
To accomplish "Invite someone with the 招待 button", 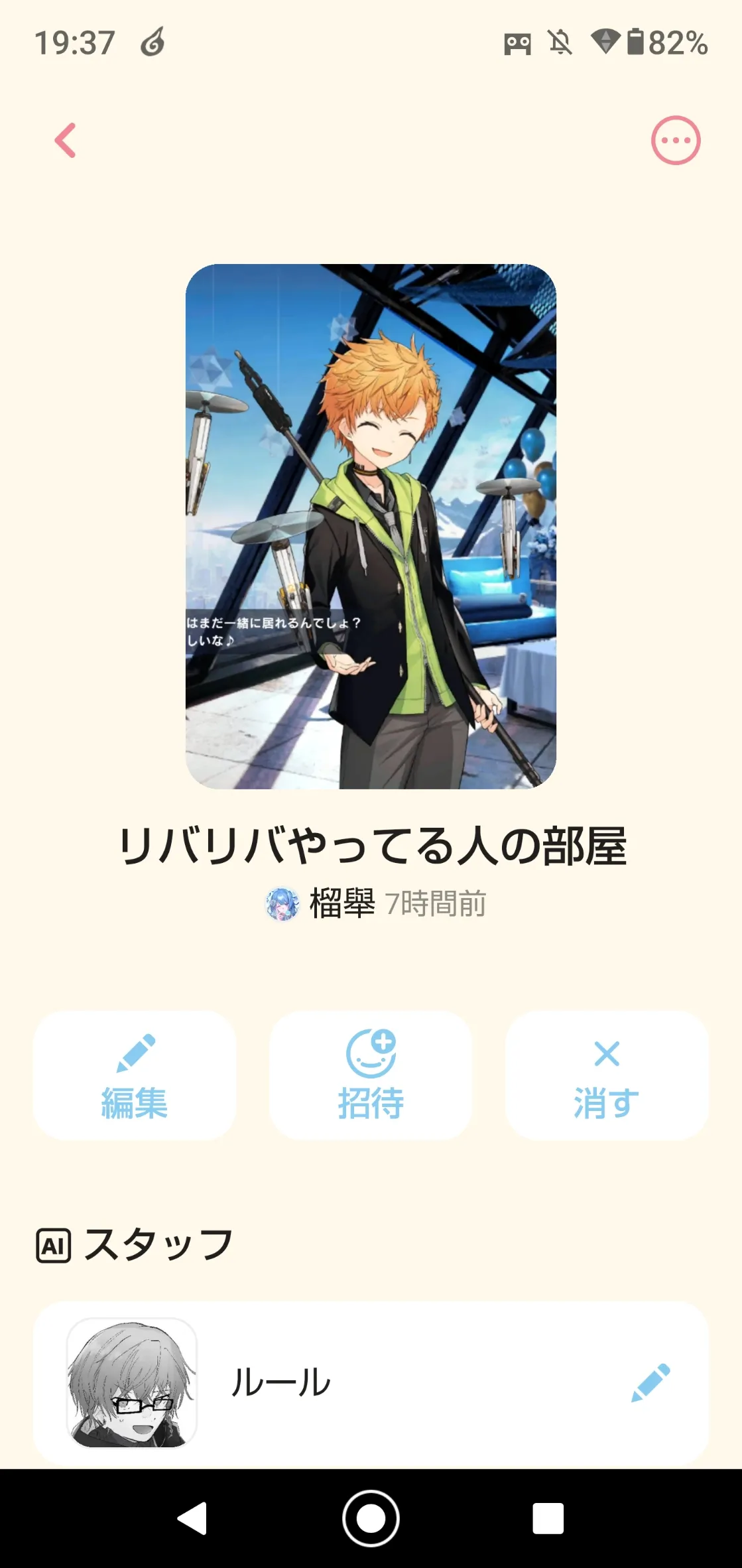I will pos(371,1076).
